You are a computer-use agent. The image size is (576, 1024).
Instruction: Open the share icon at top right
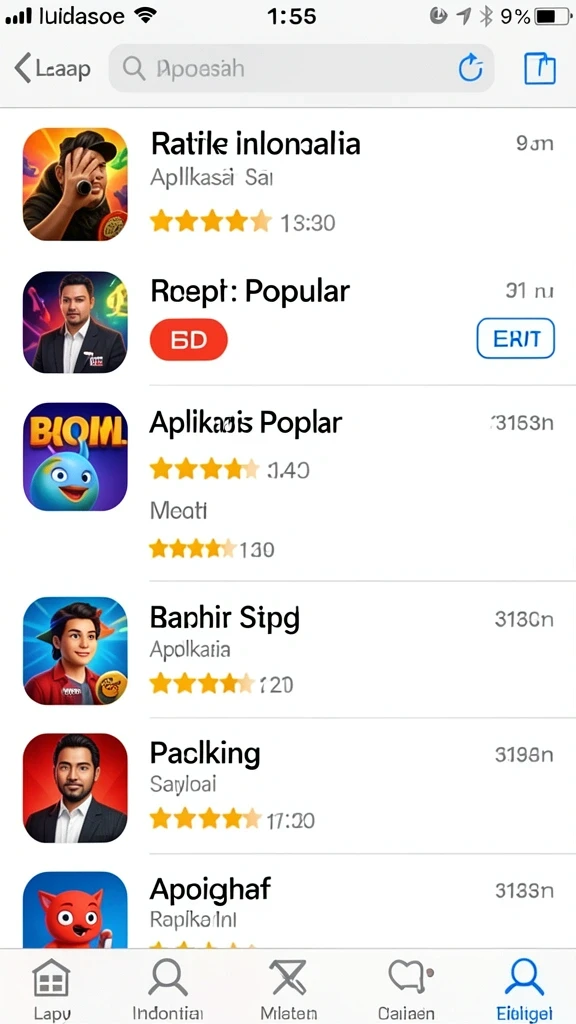pyautogui.click(x=539, y=69)
